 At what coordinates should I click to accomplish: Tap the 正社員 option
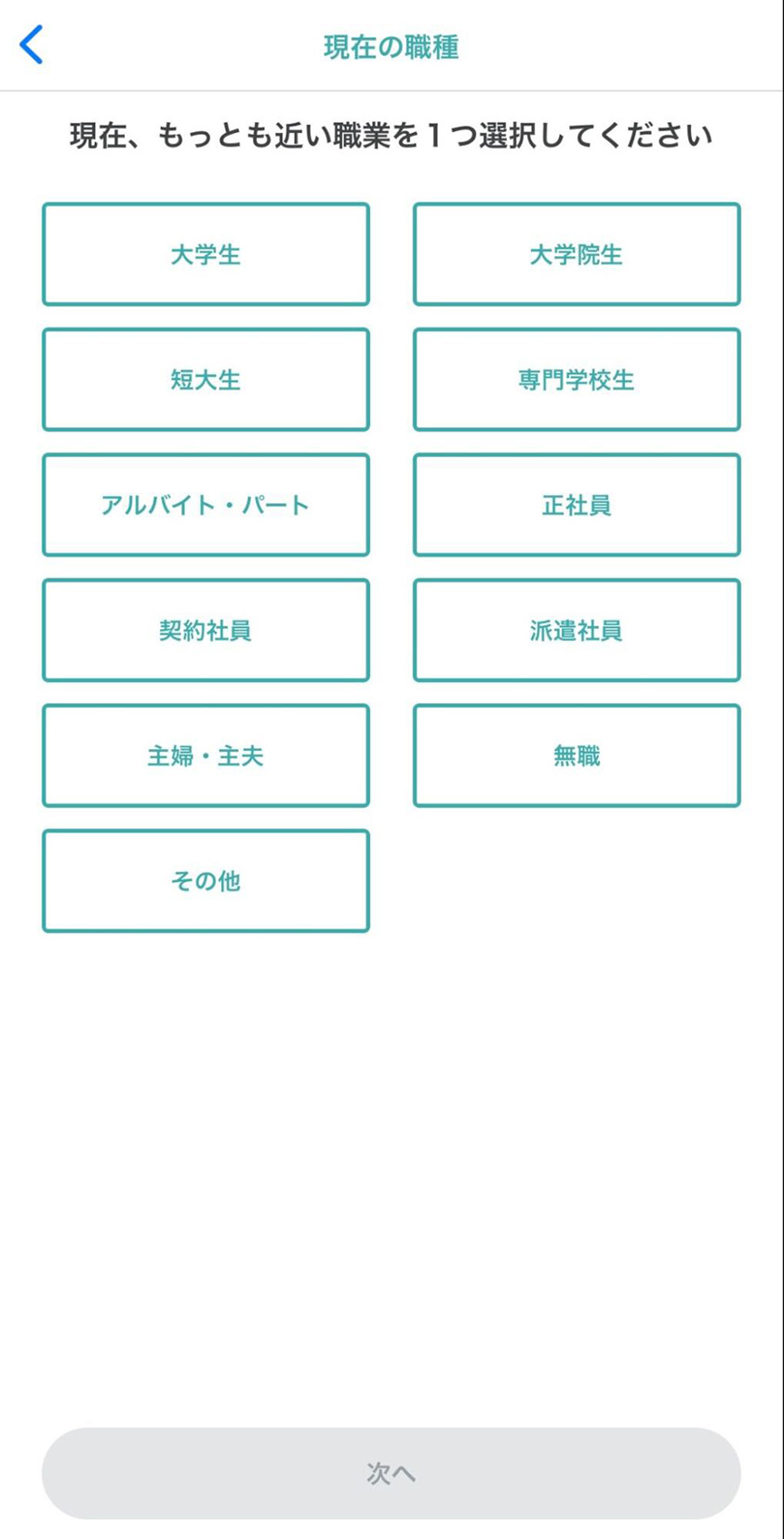[577, 505]
